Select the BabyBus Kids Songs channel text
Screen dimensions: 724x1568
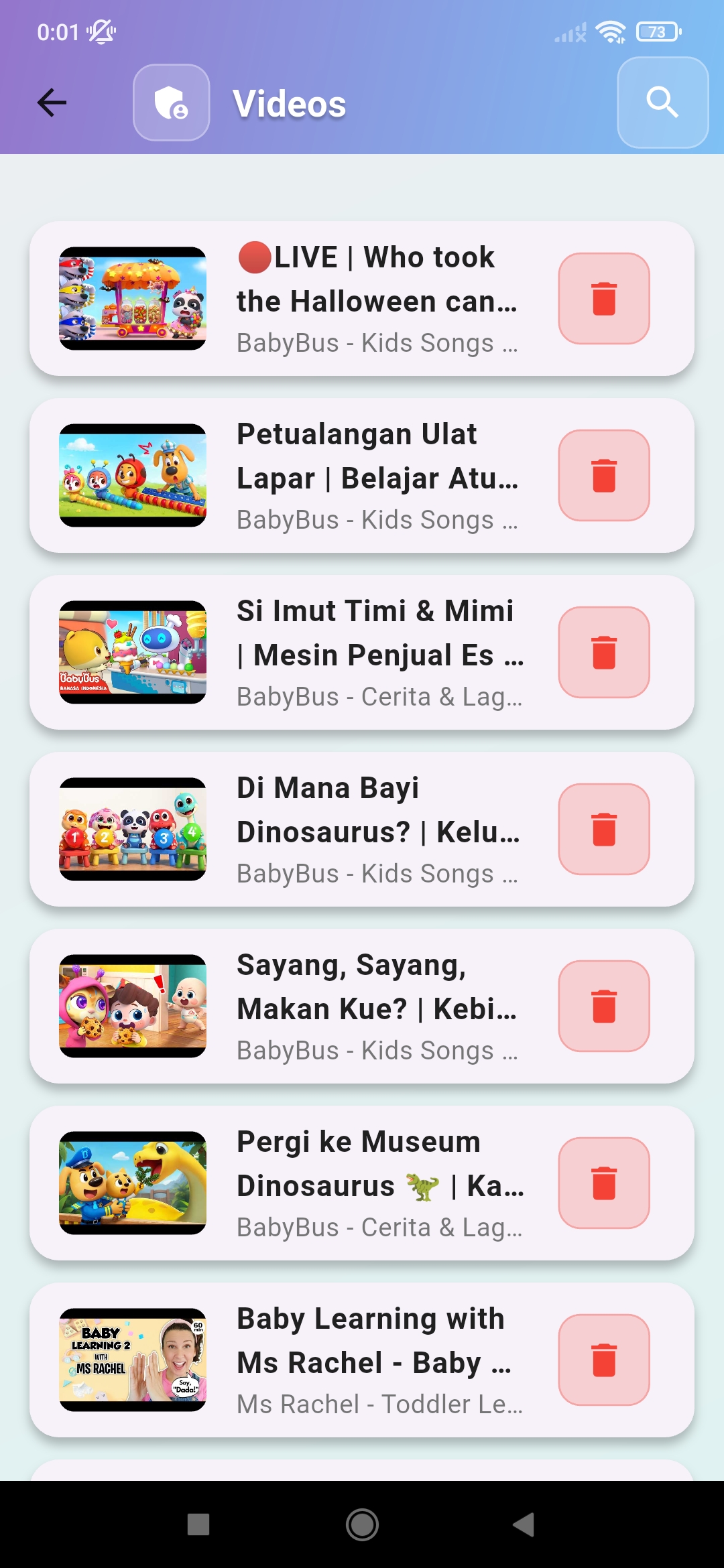[377, 342]
